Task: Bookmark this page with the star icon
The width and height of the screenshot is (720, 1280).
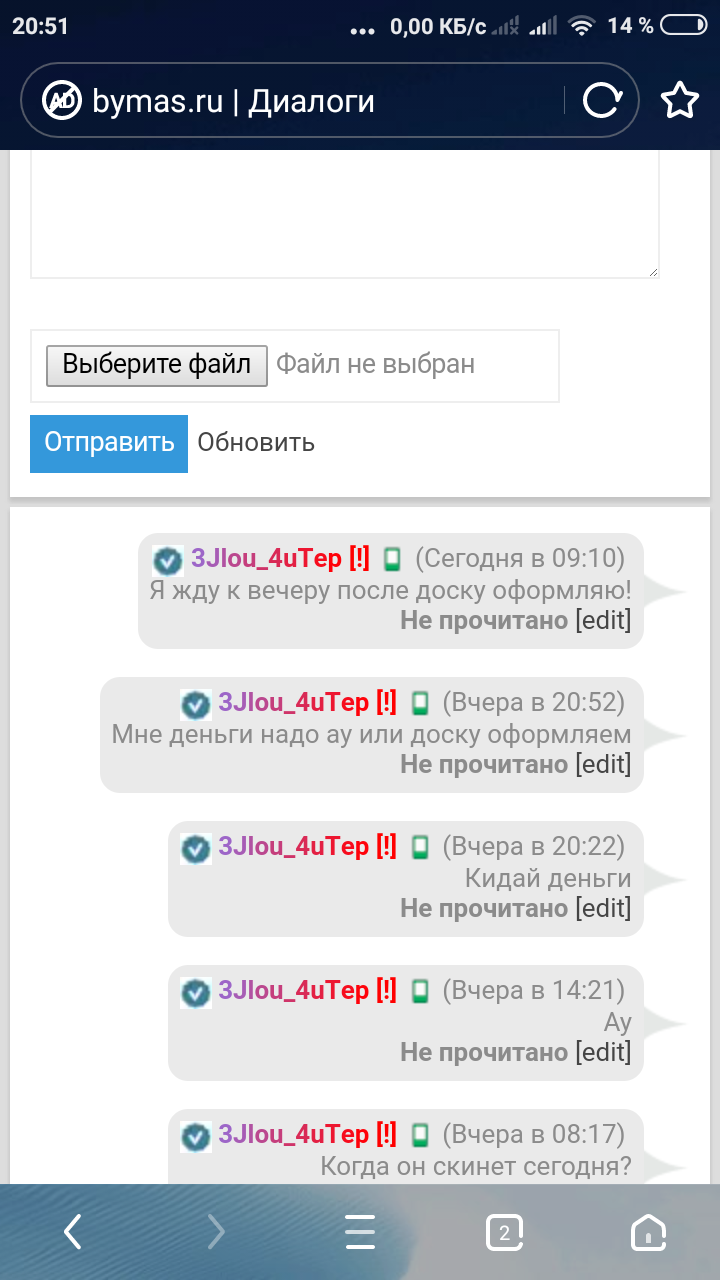Action: [680, 101]
